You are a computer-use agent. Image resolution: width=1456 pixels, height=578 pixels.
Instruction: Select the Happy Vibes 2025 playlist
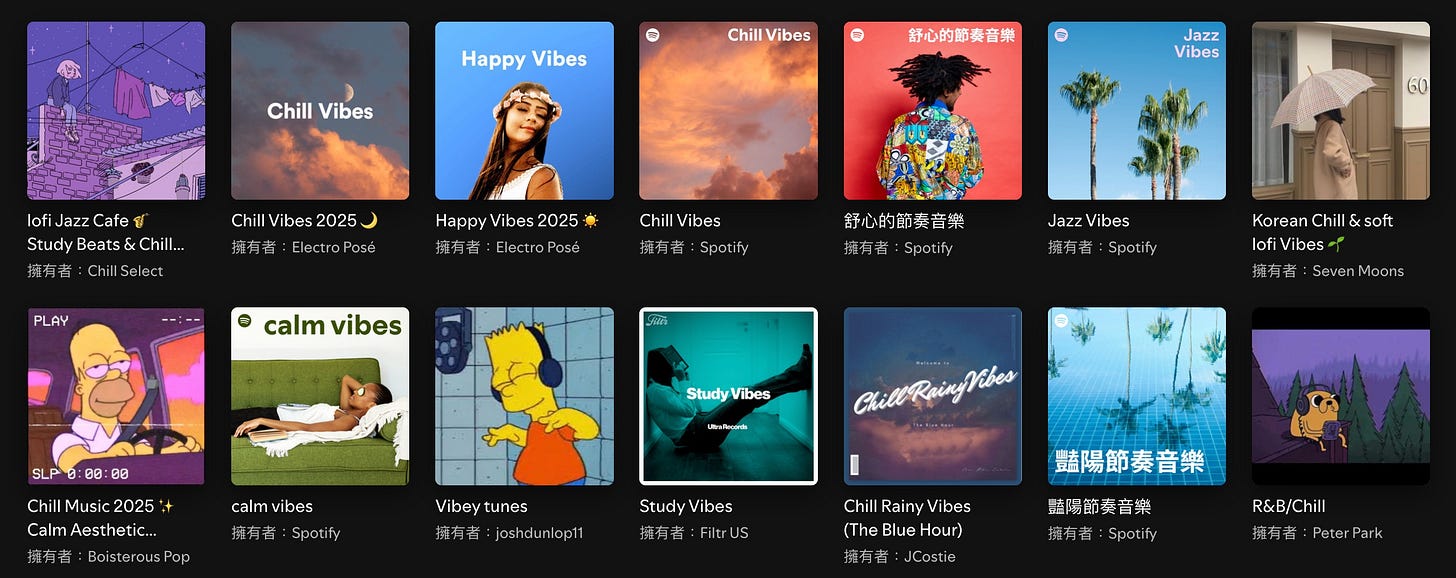tap(524, 111)
